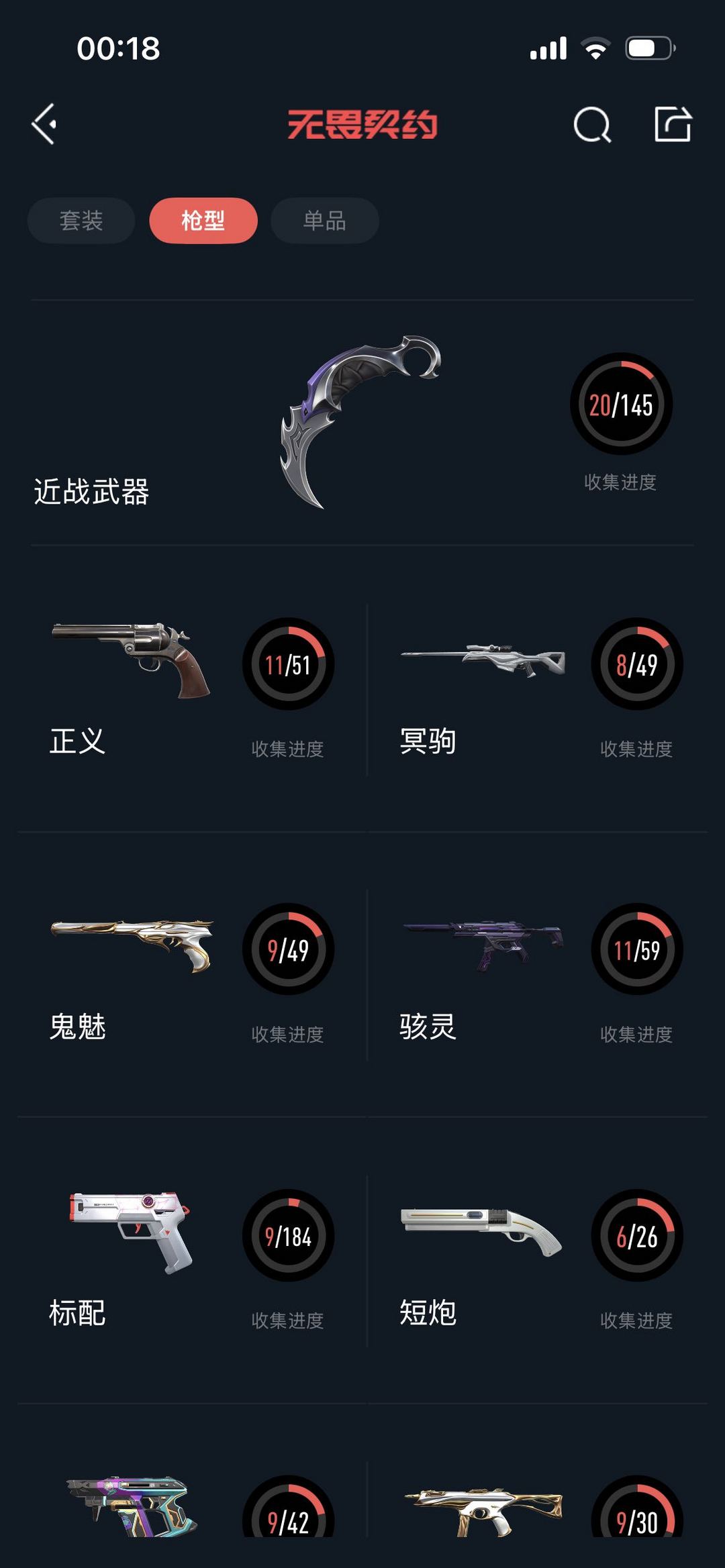Share this page via the share icon

(673, 124)
